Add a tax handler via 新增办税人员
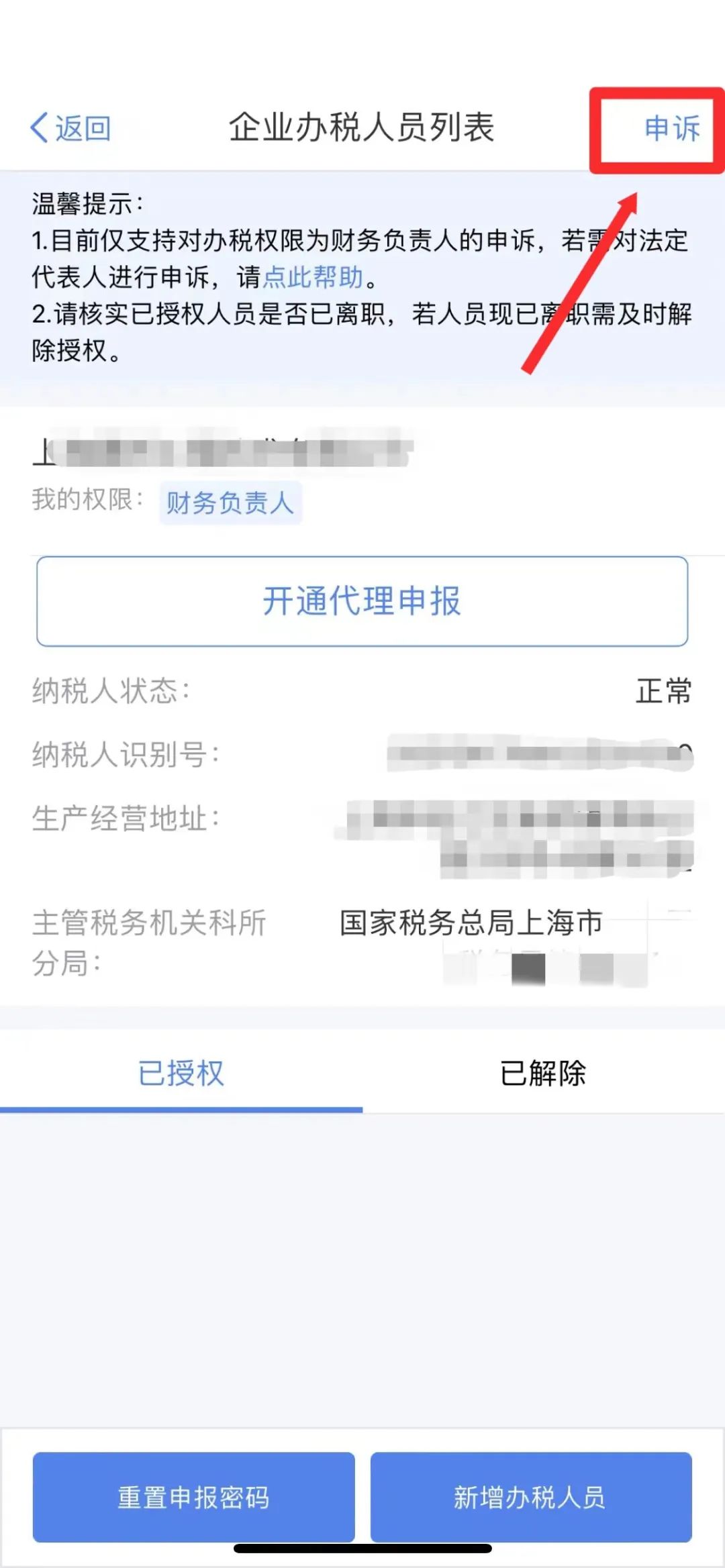 tap(530, 1497)
